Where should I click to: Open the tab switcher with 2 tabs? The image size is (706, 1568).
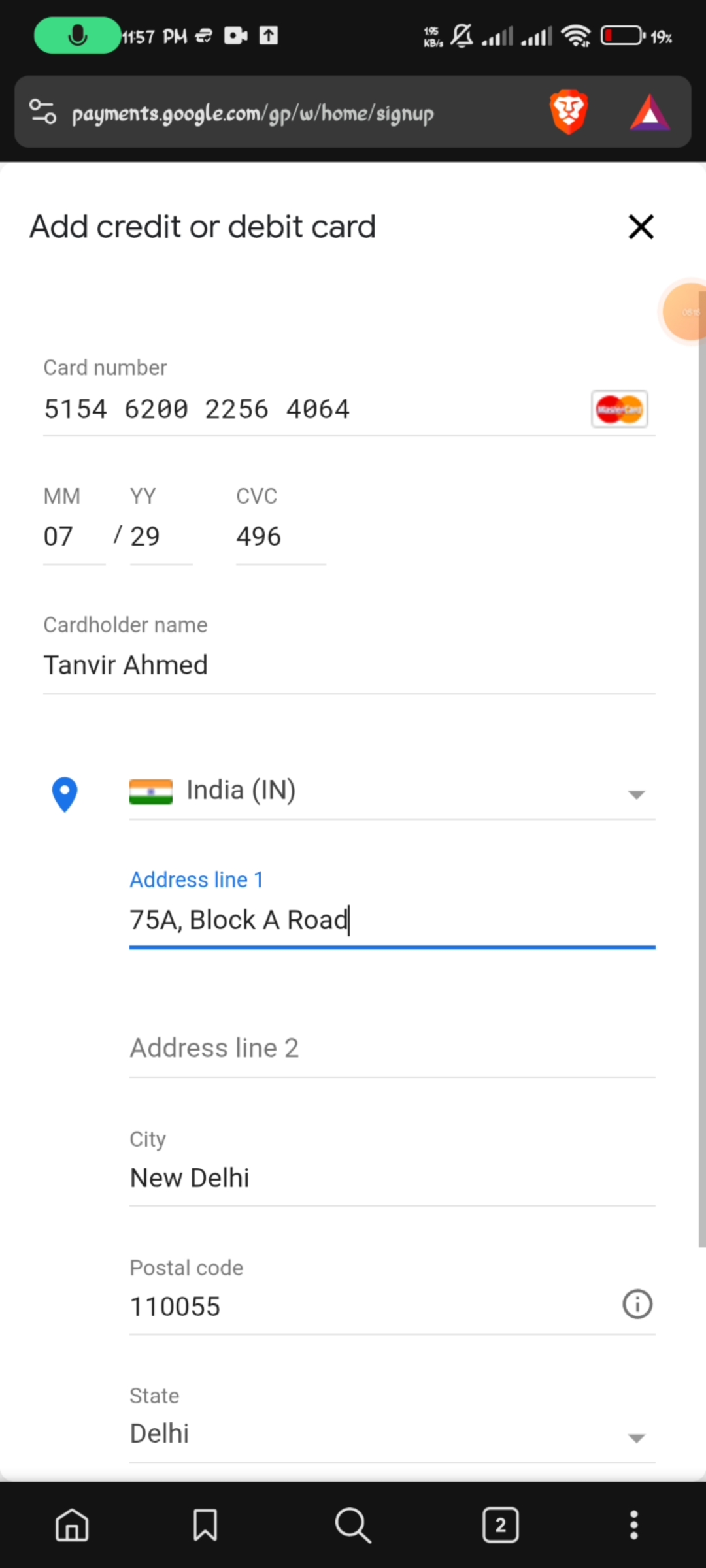point(501,1526)
